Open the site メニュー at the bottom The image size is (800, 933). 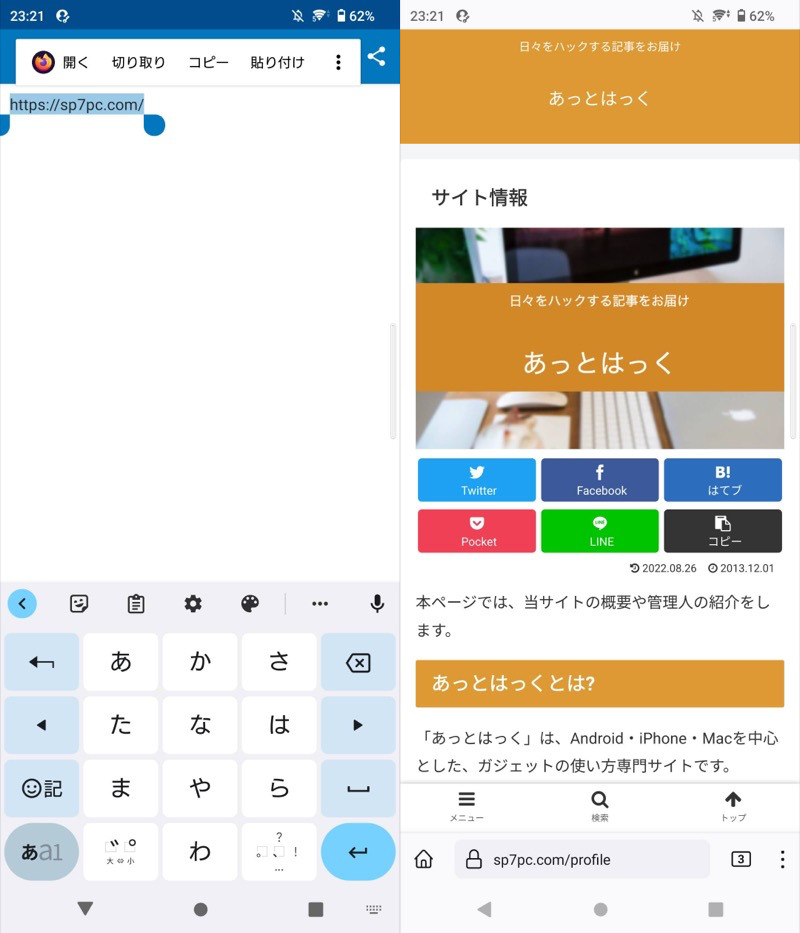click(466, 806)
